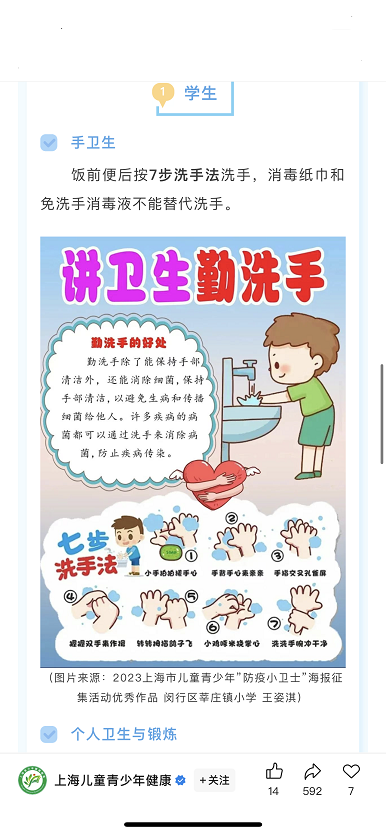Open the 上海儿童青少年健康 account profile
The width and height of the screenshot is (386, 834).
[113, 780]
